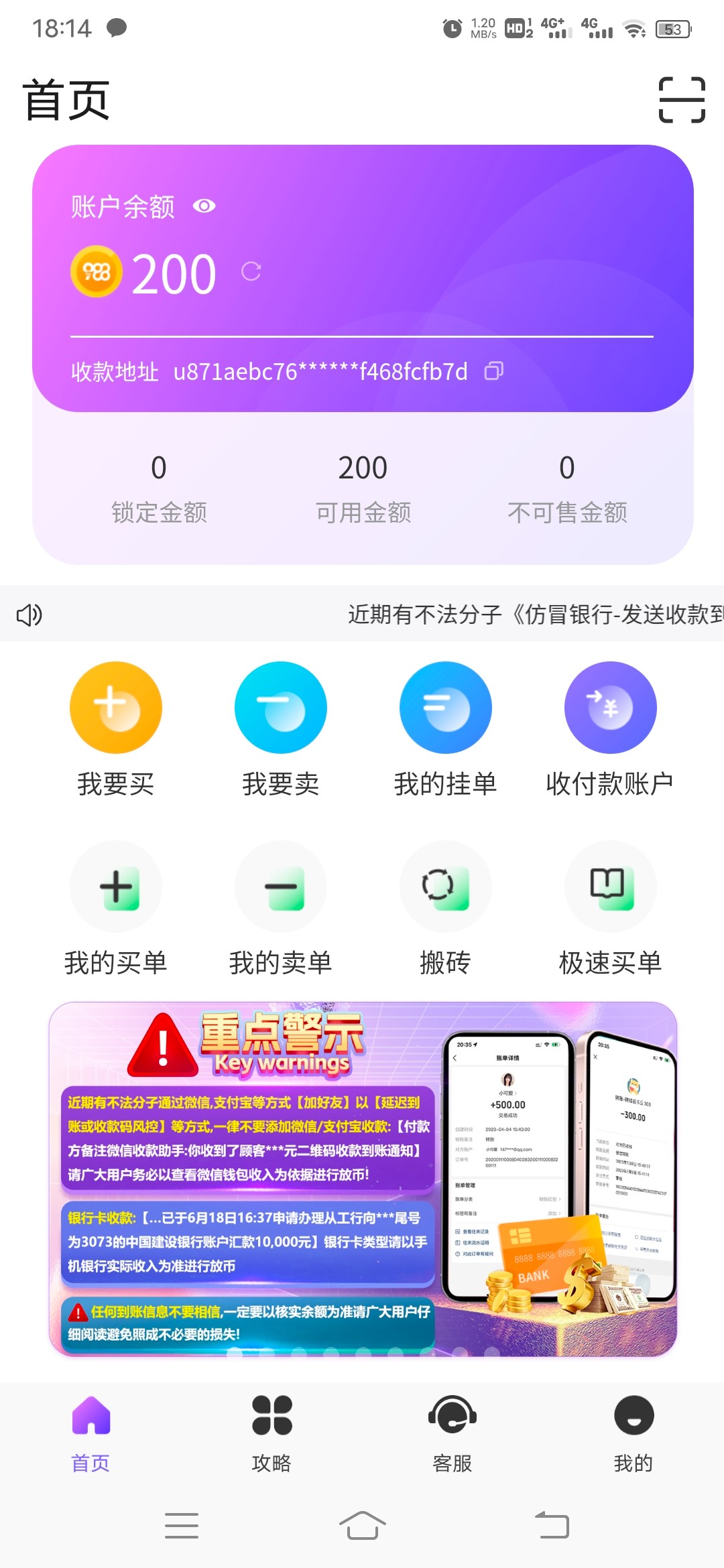Select the 我要卖 (sell) icon
The image size is (724, 1568).
(280, 707)
